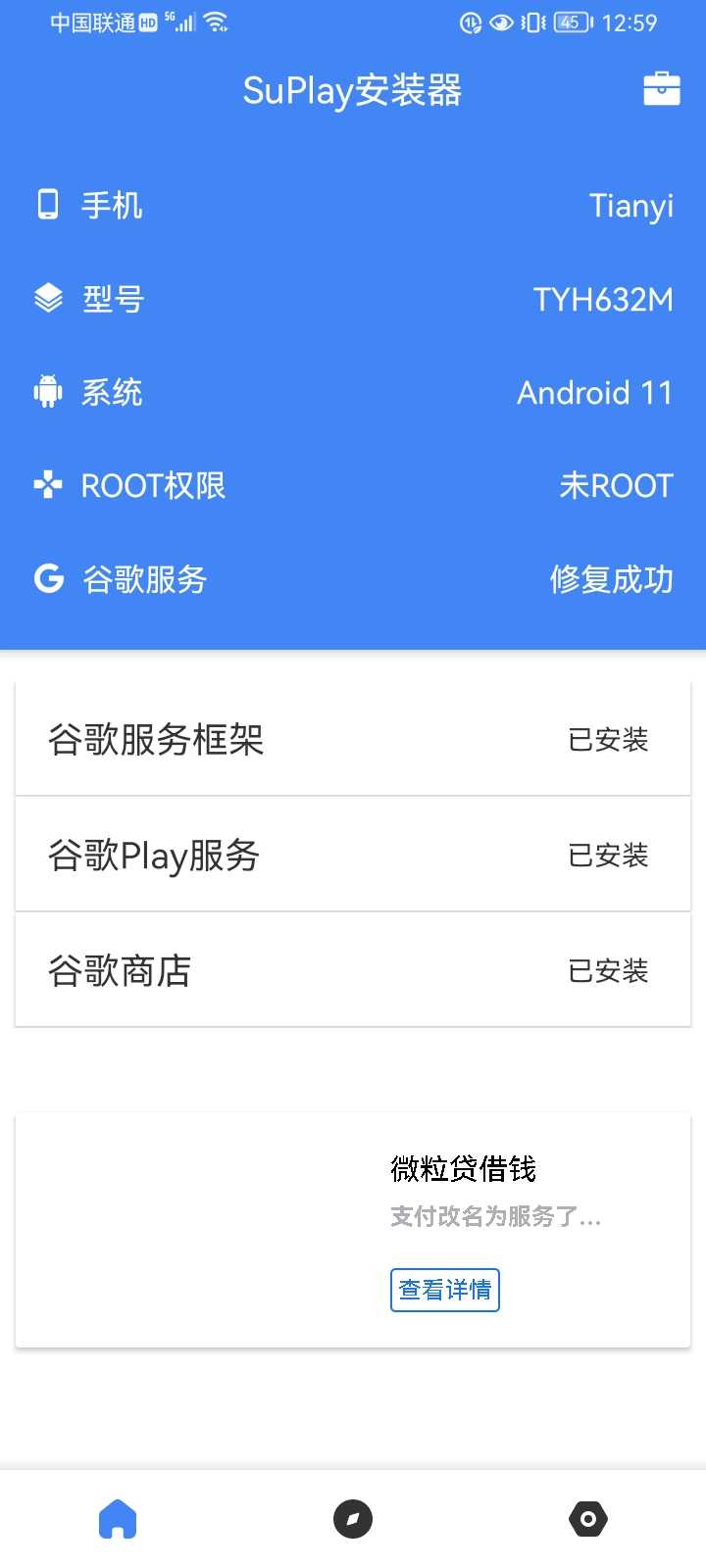This screenshot has width=706, height=1568.
Task: Switch to the home tab
Action: (118, 1519)
